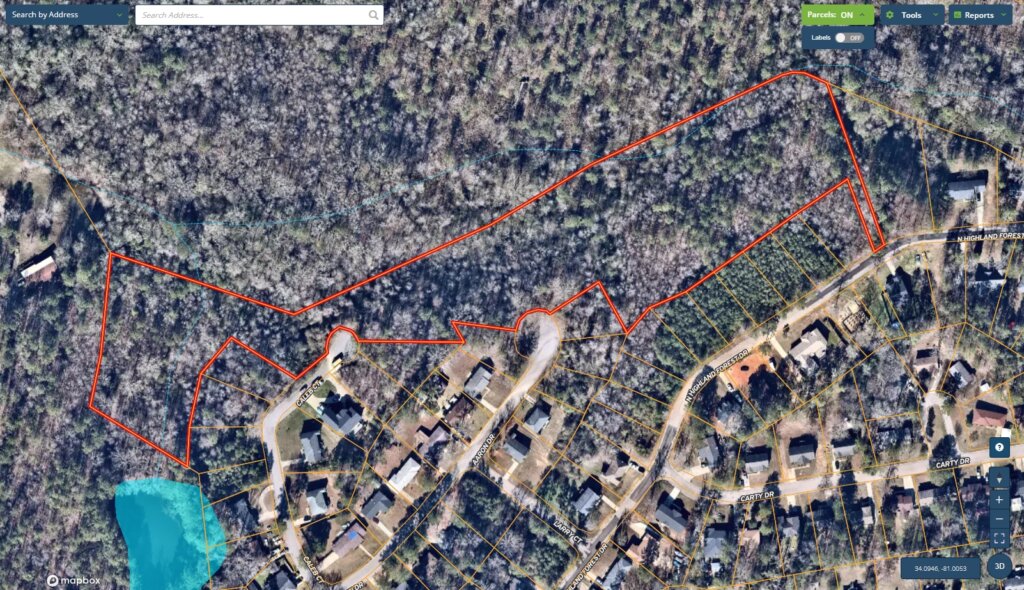Open the Tools menu
The height and width of the screenshot is (590, 1024).
pyautogui.click(x=910, y=15)
